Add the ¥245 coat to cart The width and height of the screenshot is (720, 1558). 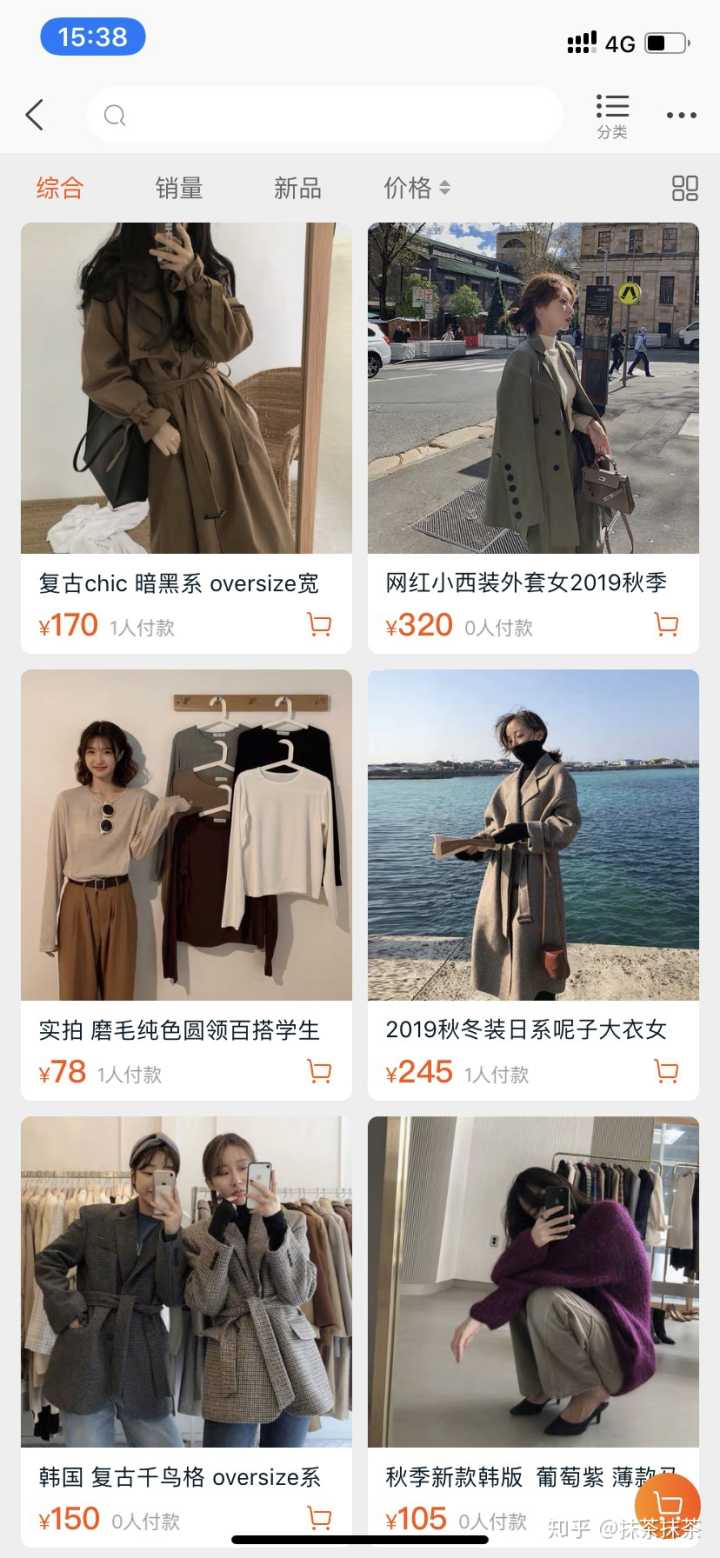[x=666, y=1073]
